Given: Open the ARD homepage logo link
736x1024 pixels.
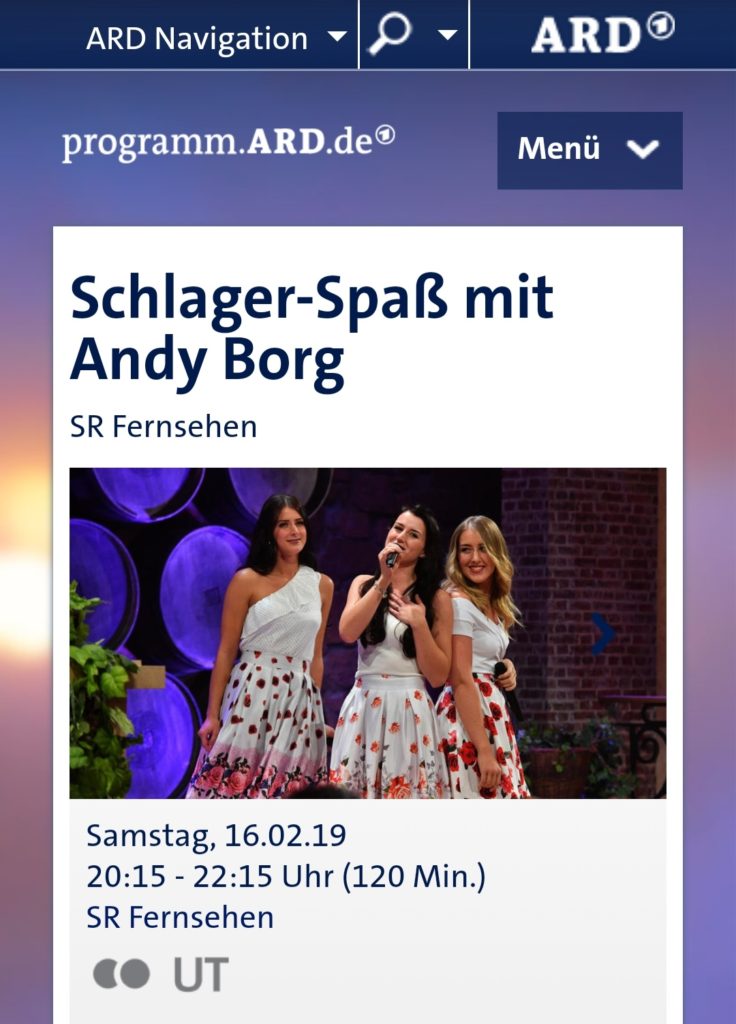Looking at the screenshot, I should (602, 34).
